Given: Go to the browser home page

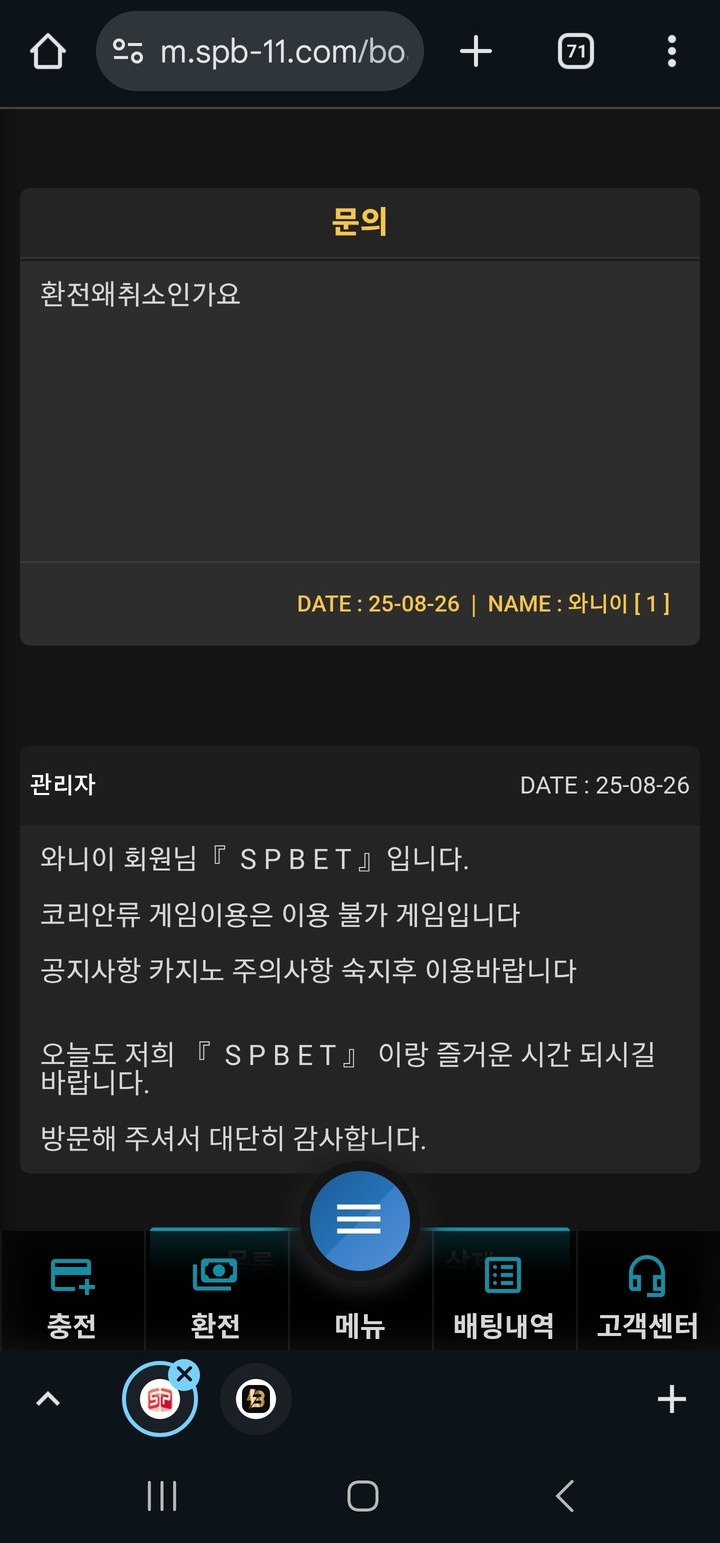Looking at the screenshot, I should 47,51.
